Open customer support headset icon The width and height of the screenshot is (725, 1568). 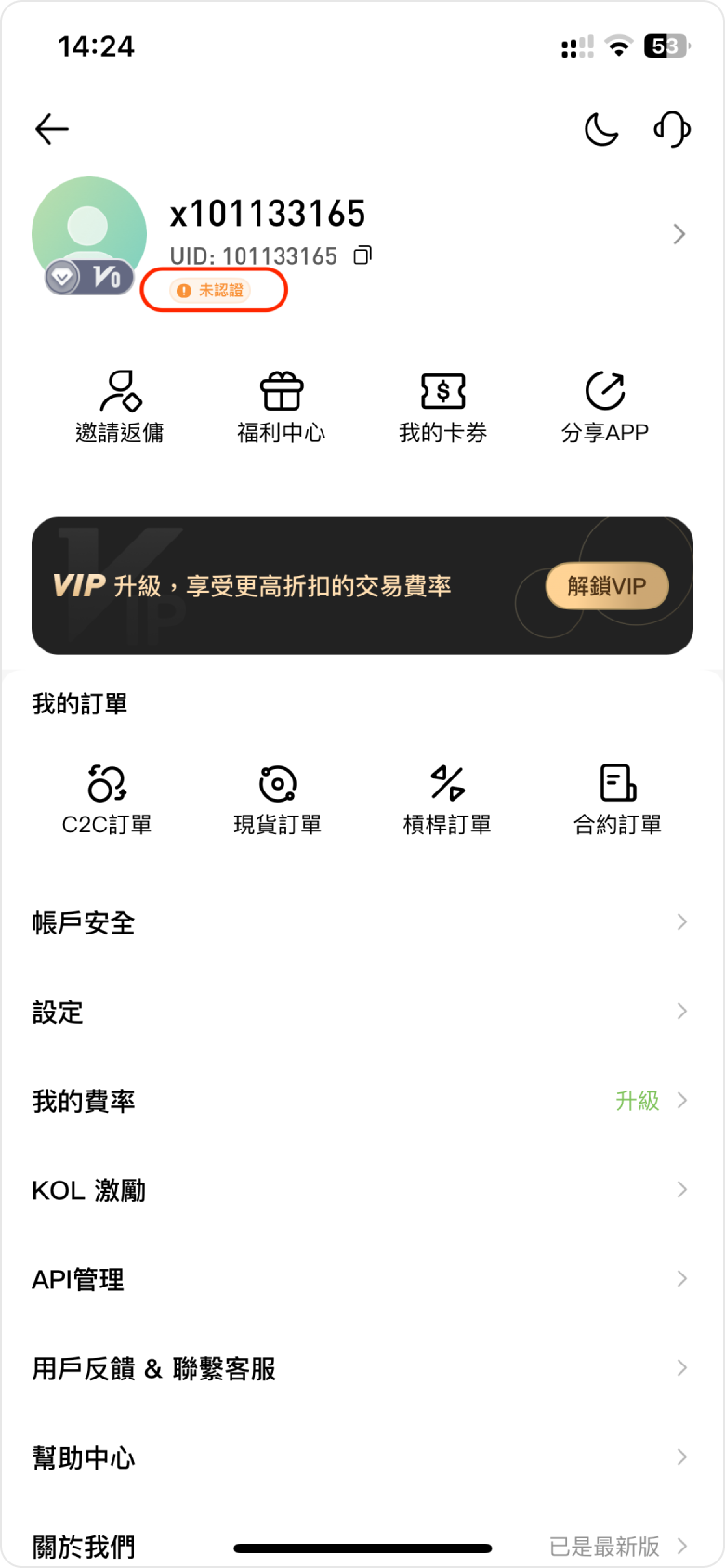672,129
